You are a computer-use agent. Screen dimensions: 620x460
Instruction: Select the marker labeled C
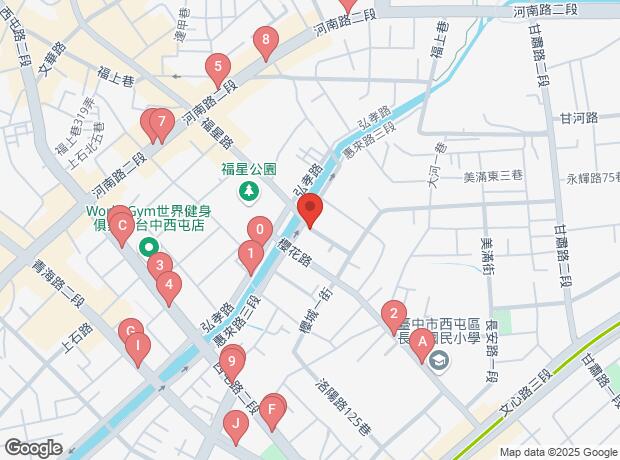tap(122, 226)
